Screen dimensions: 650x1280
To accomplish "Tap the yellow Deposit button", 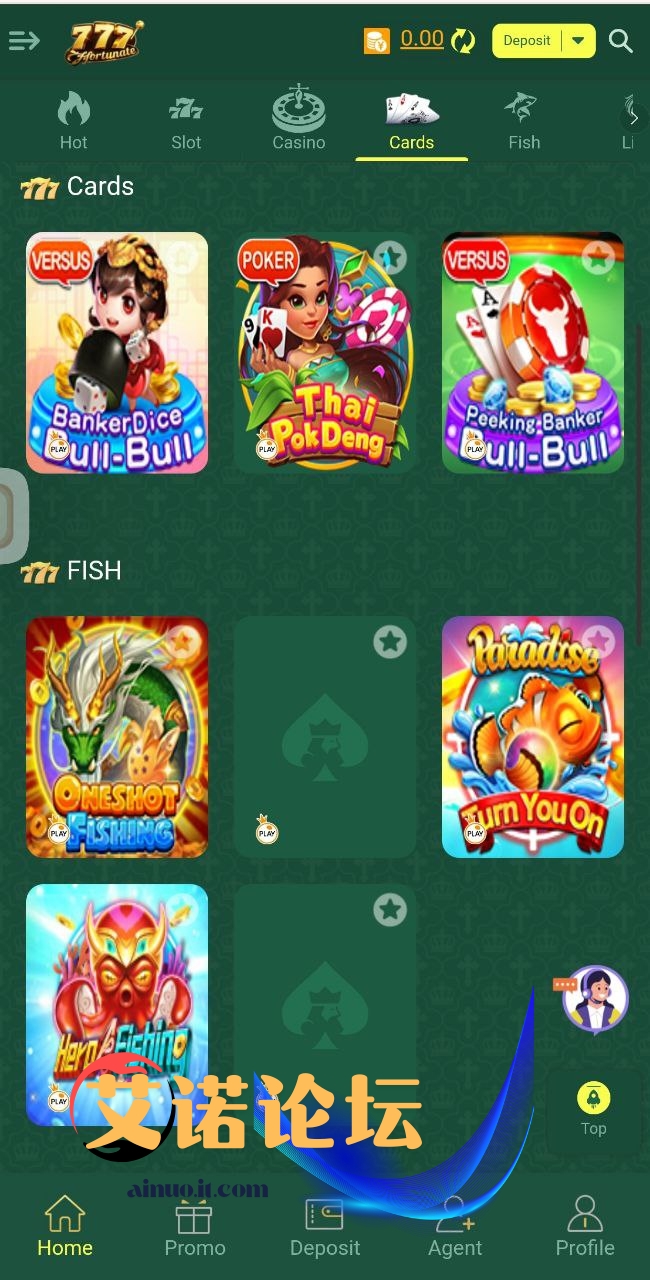I will pyautogui.click(x=528, y=41).
